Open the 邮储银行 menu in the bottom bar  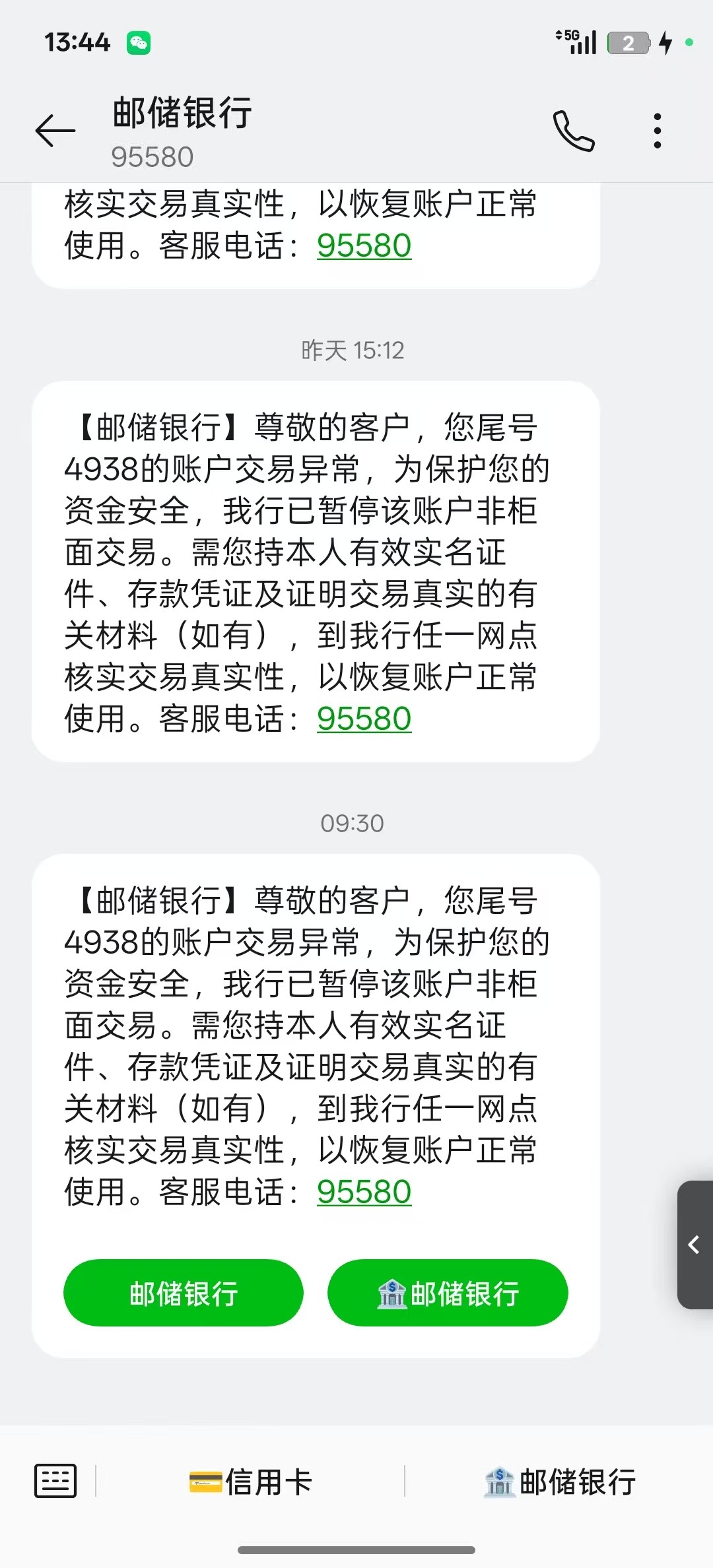[560, 1482]
